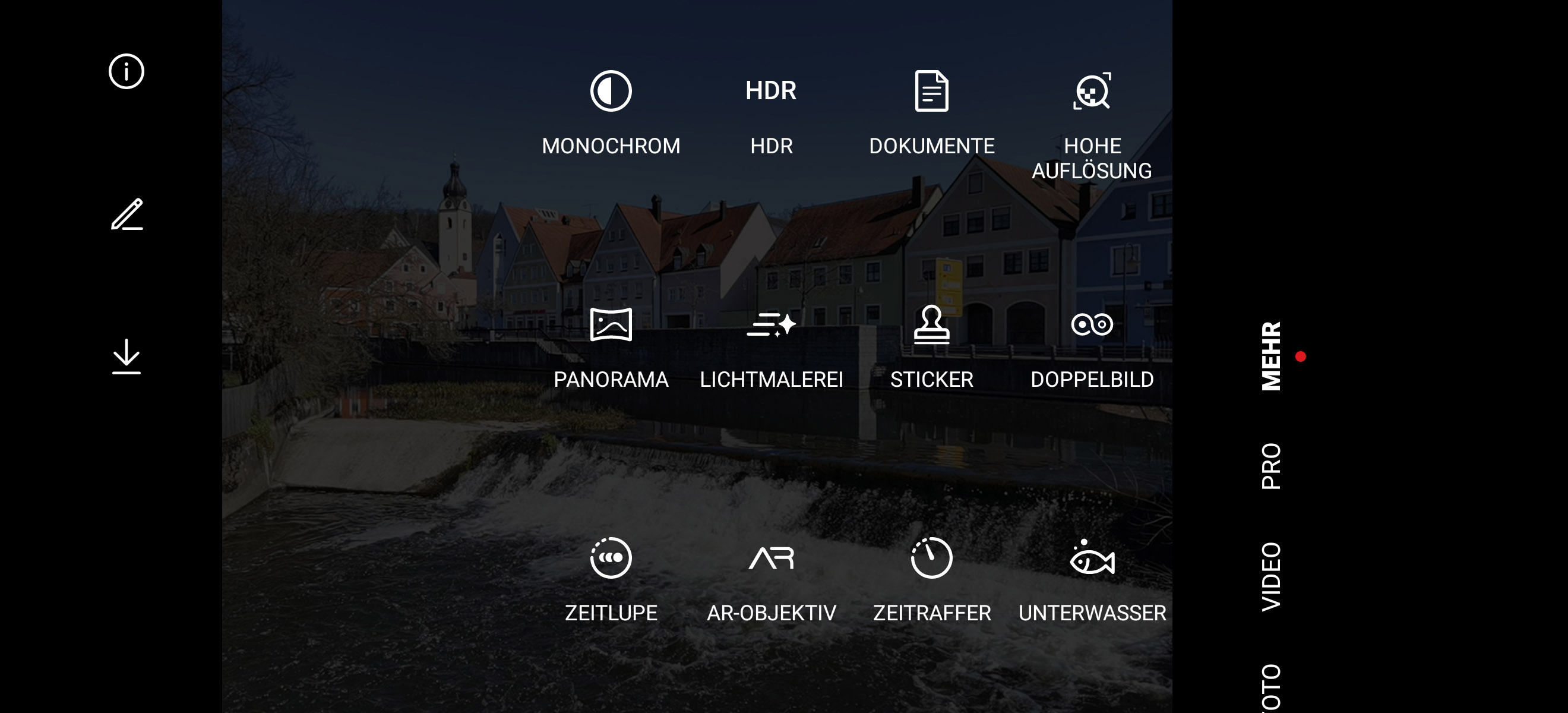Screen dimensions: 1568x713
Task: Open Lichtmalerei mode
Action: tap(770, 324)
